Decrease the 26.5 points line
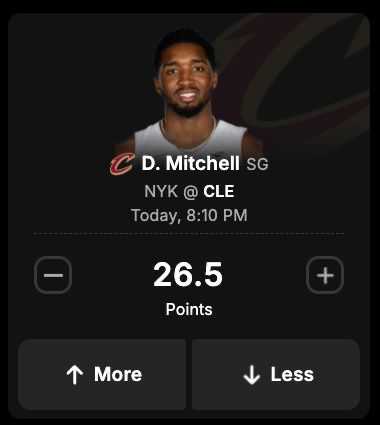The height and width of the screenshot is (425, 380). tap(53, 275)
